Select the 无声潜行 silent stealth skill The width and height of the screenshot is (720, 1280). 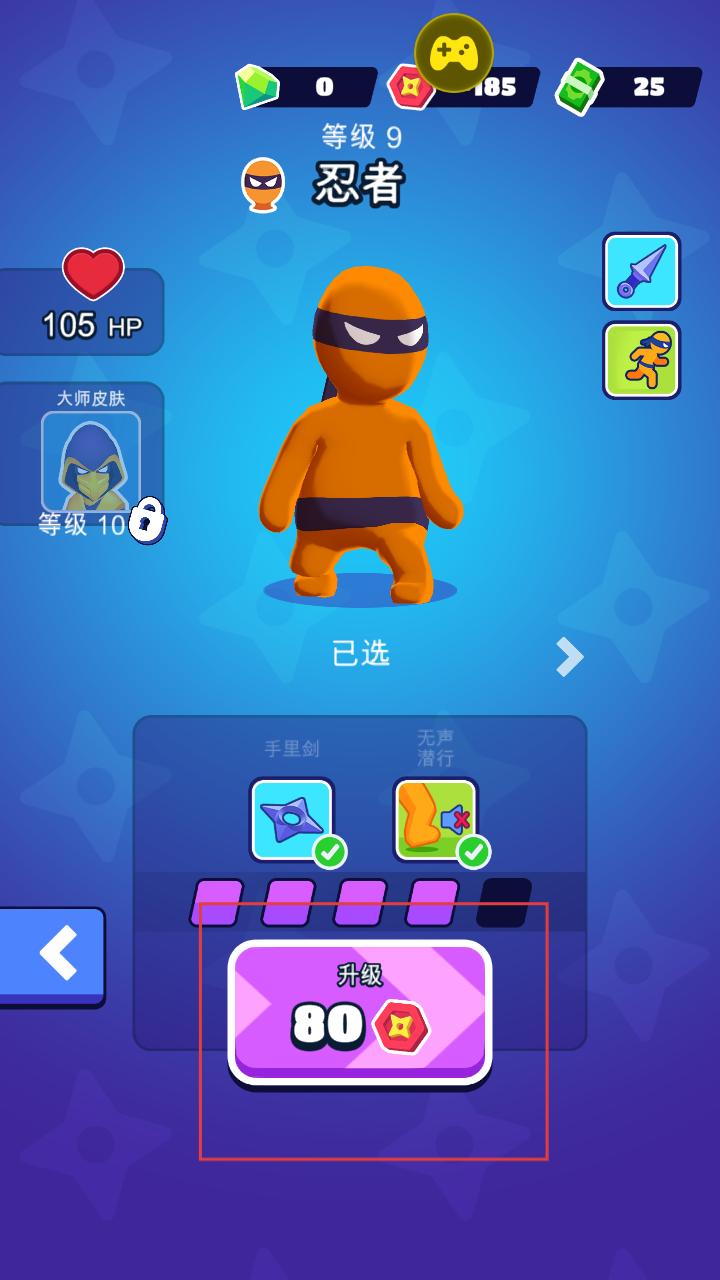(x=435, y=819)
